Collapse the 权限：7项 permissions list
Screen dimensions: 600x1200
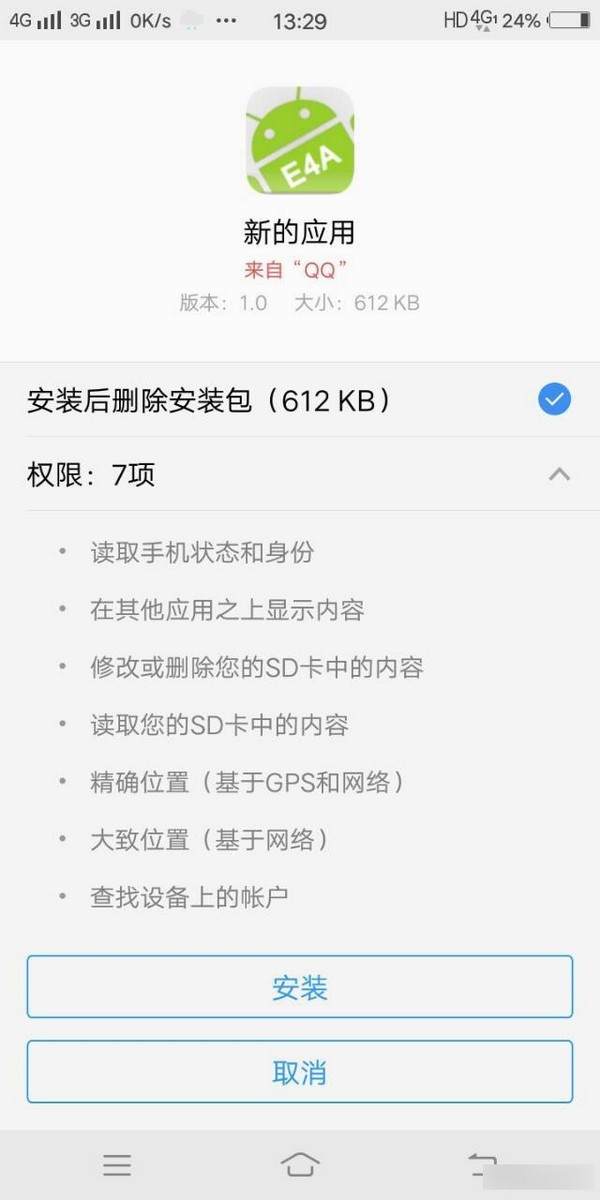[x=559, y=474]
